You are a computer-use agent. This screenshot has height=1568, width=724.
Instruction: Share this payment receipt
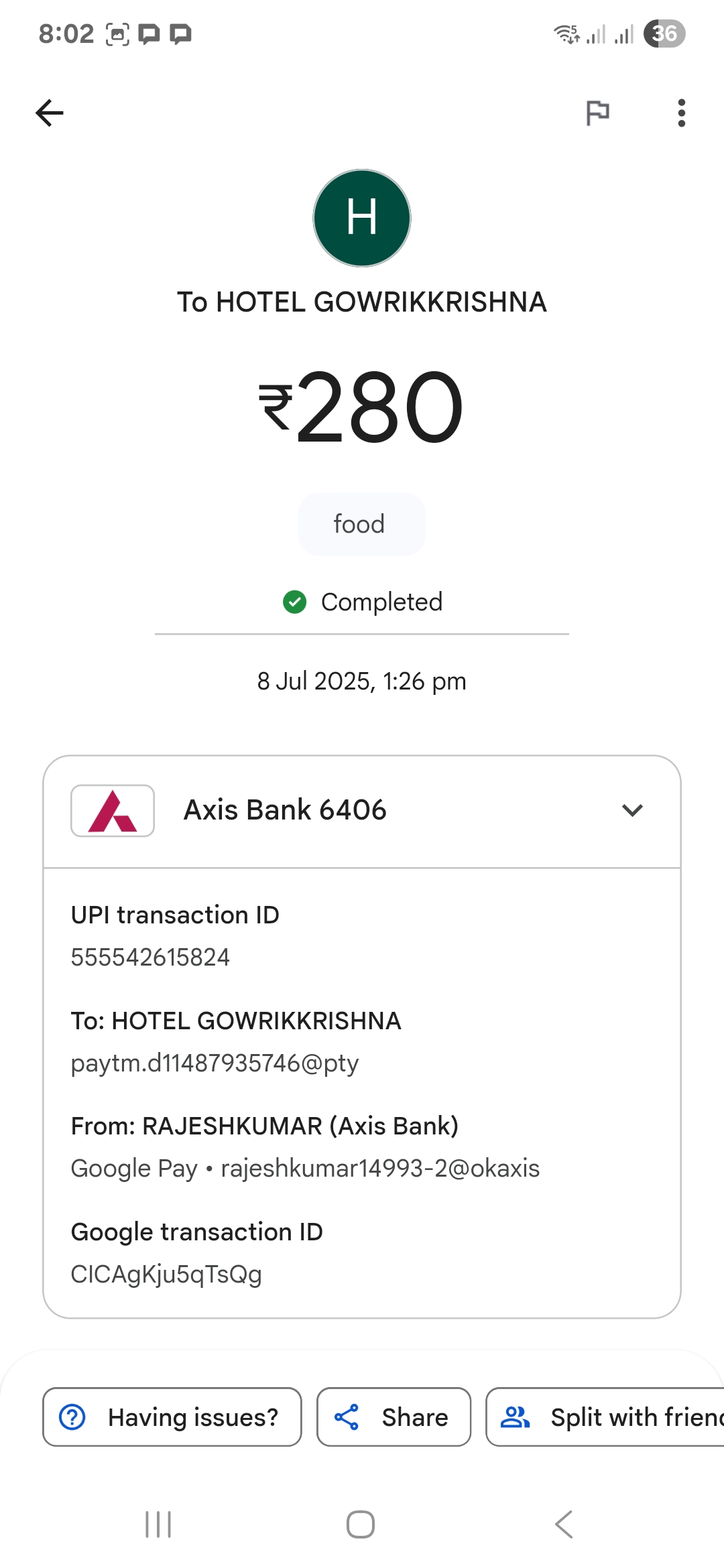394,1417
